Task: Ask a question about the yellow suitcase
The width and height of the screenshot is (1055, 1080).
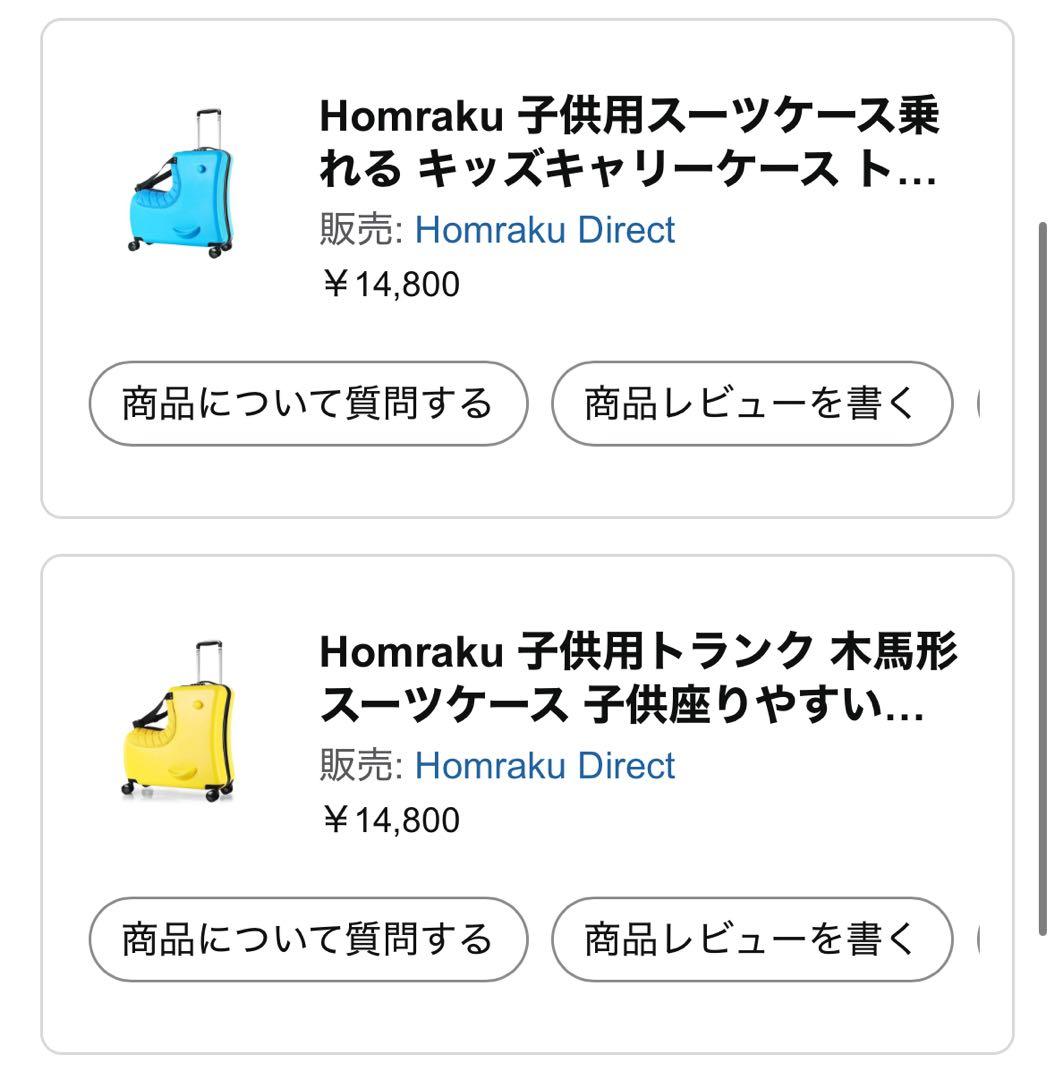Action: (308, 940)
